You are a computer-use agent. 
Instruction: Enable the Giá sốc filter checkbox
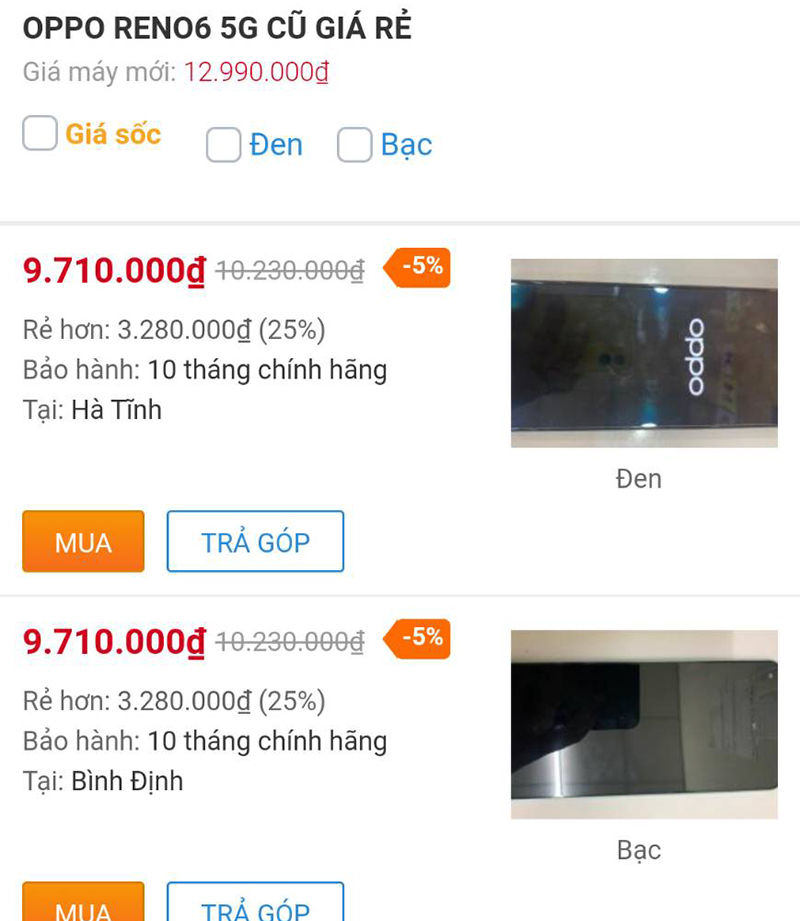coord(40,132)
